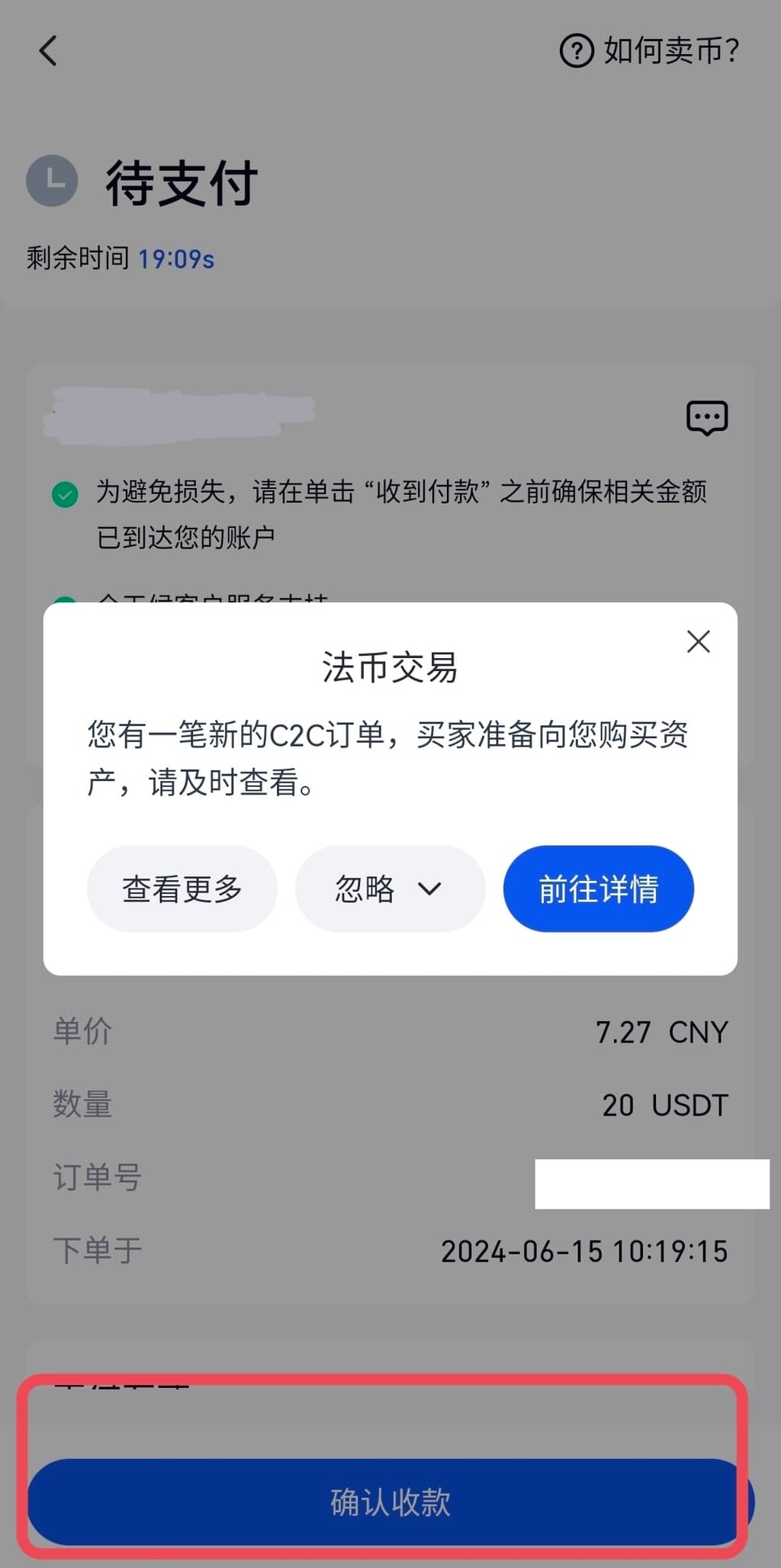781x1568 pixels.
Task: Open the chat message icon
Action: 707,418
